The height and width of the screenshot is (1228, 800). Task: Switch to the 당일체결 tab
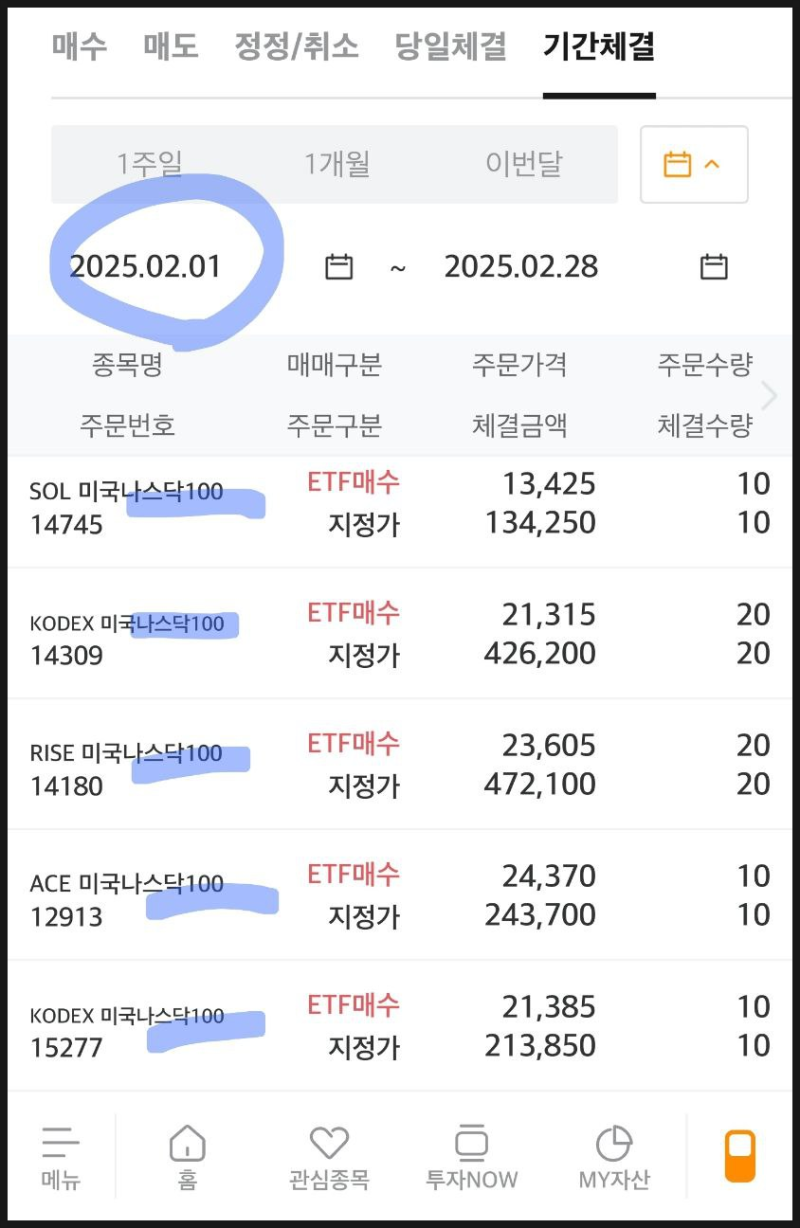pos(448,46)
